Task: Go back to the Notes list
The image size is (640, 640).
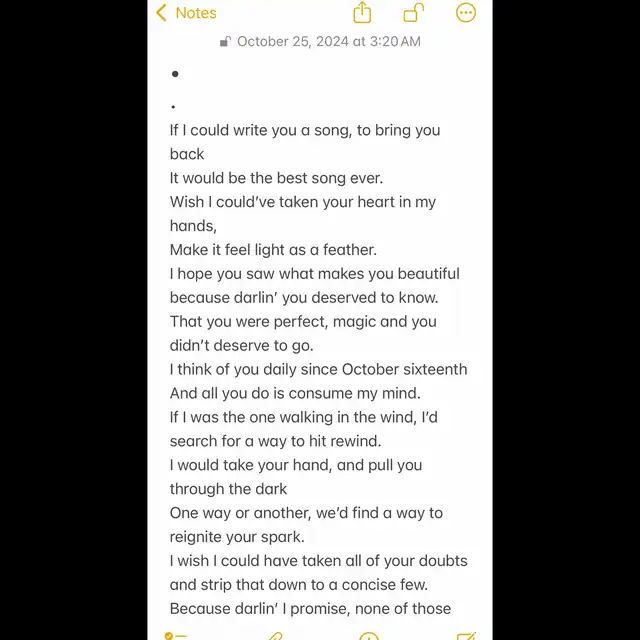Action: 186,13
